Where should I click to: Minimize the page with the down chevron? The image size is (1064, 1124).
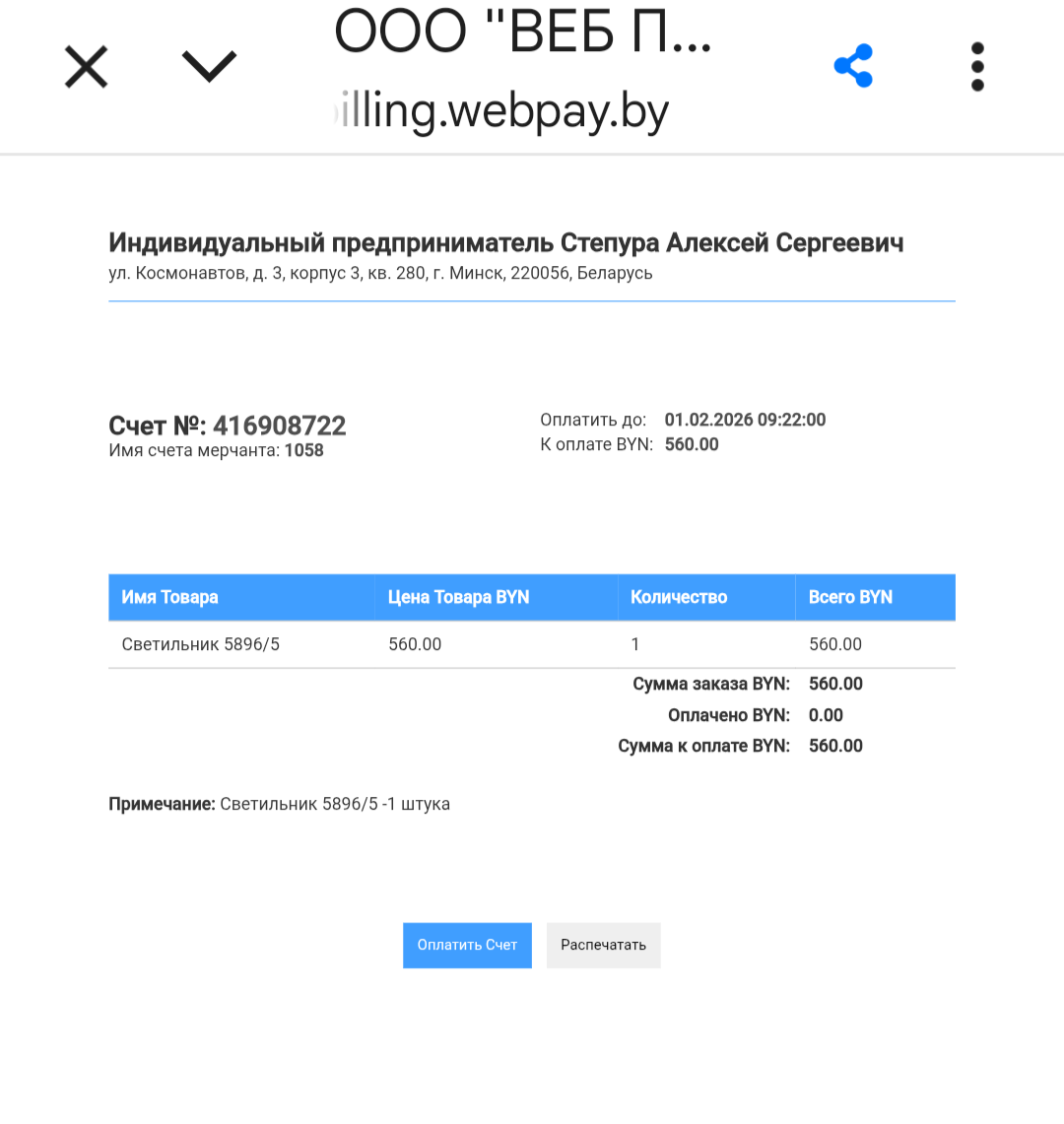click(209, 66)
